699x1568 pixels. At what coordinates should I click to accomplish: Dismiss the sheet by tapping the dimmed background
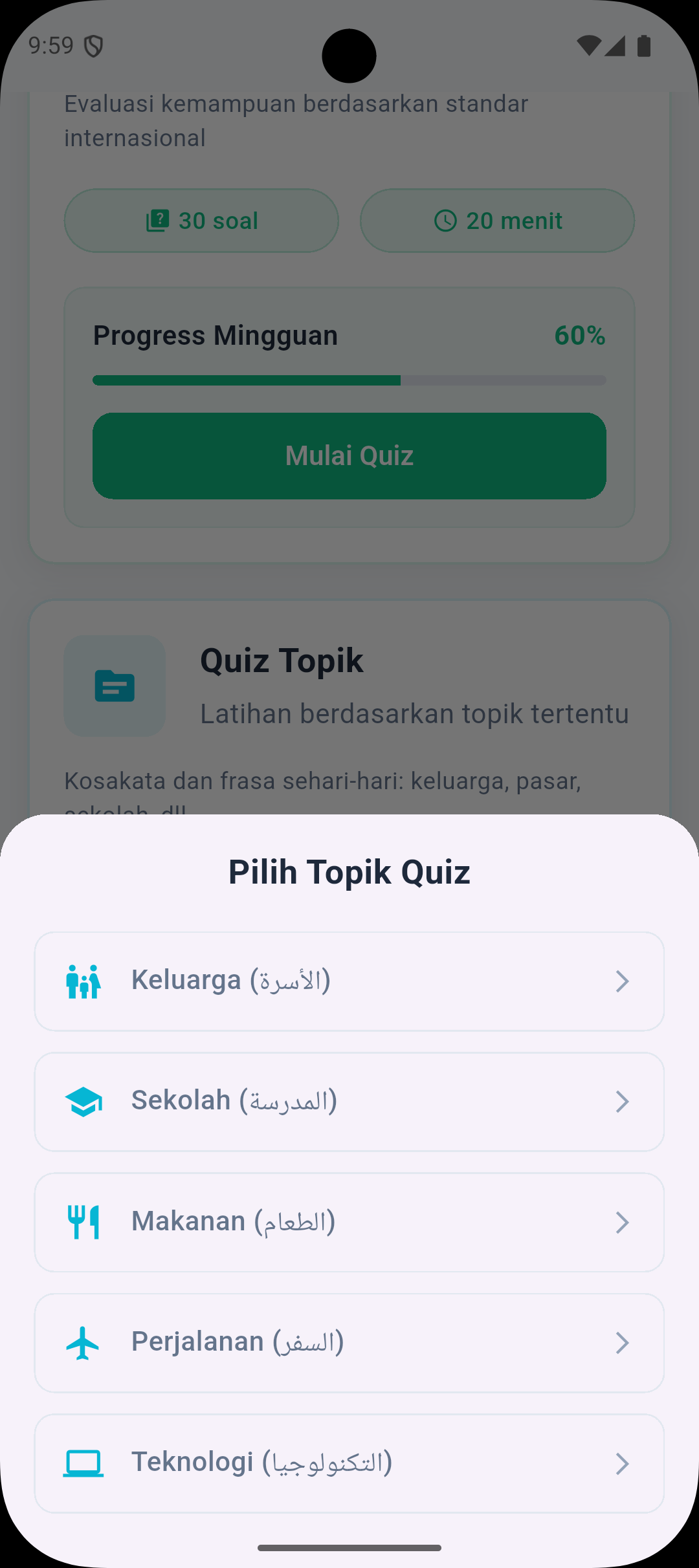coord(349,582)
